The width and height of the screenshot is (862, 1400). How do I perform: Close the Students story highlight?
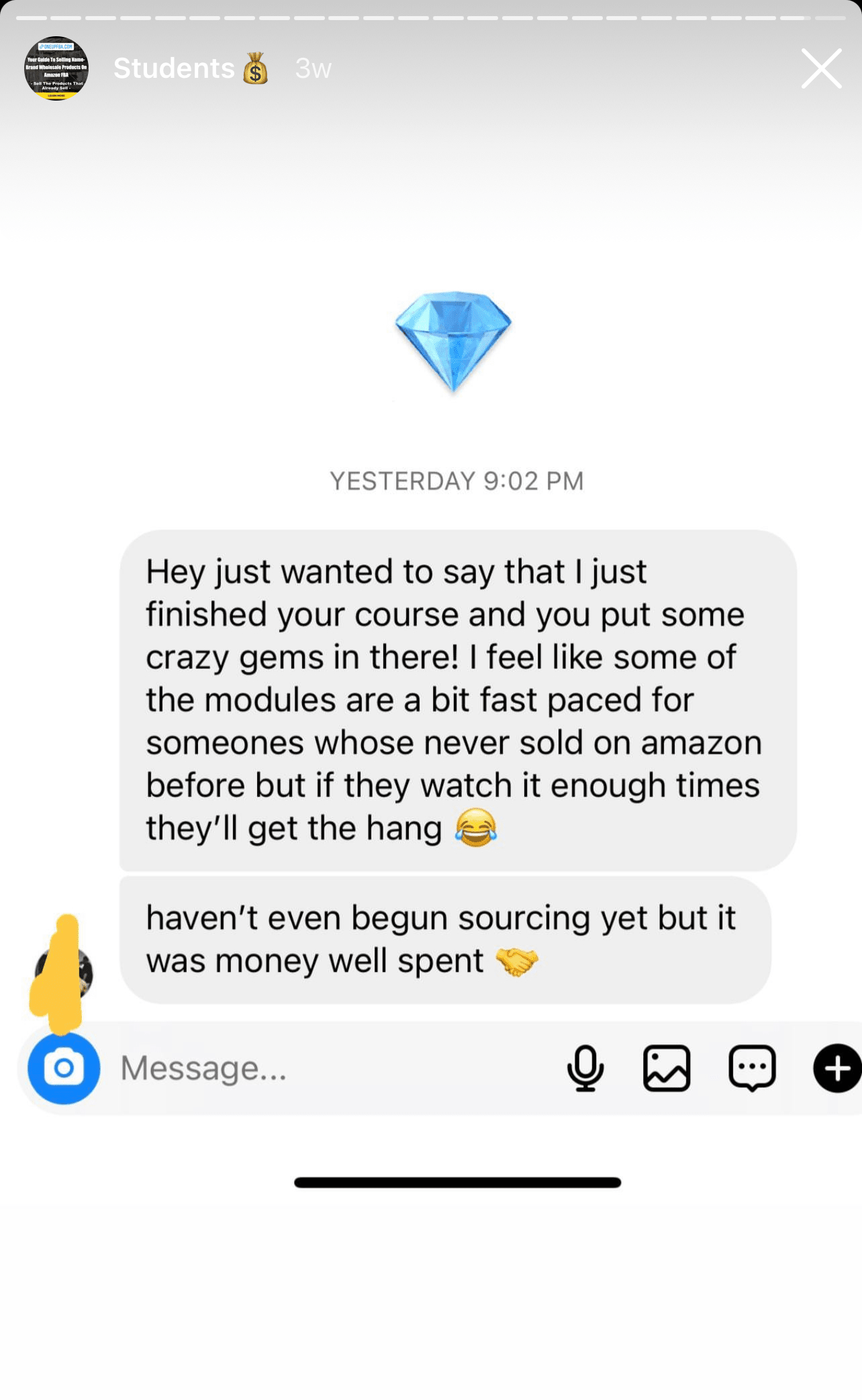(x=821, y=68)
